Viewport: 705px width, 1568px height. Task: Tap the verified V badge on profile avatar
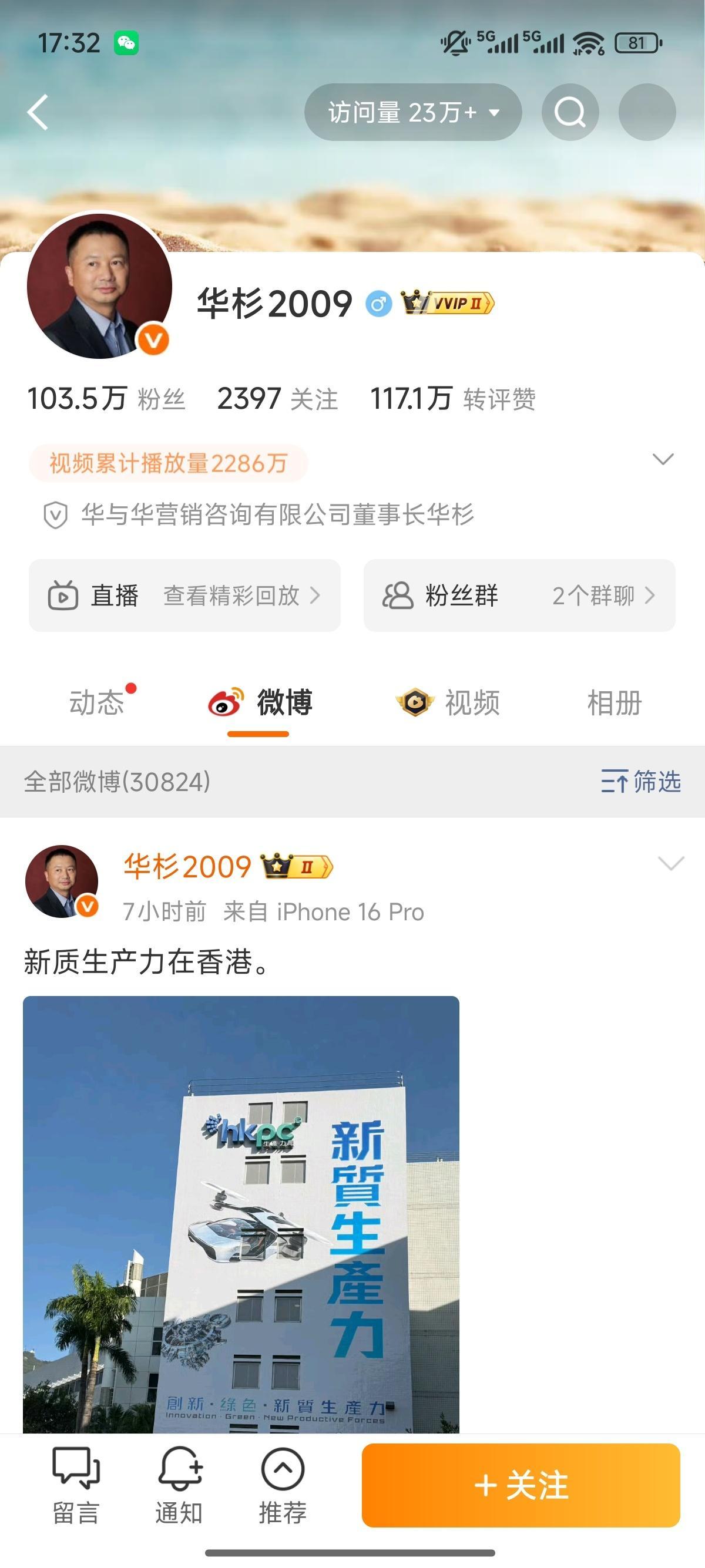pyautogui.click(x=154, y=339)
